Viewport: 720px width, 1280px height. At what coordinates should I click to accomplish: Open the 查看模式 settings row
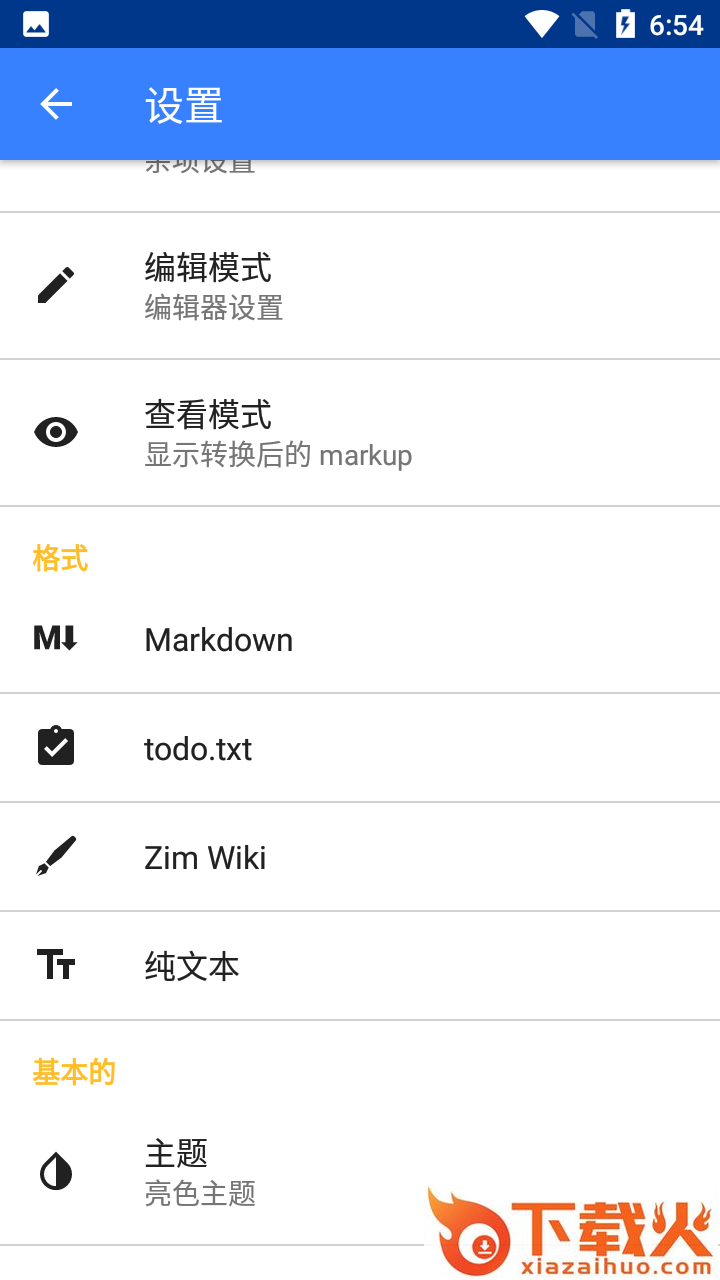[x=360, y=433]
